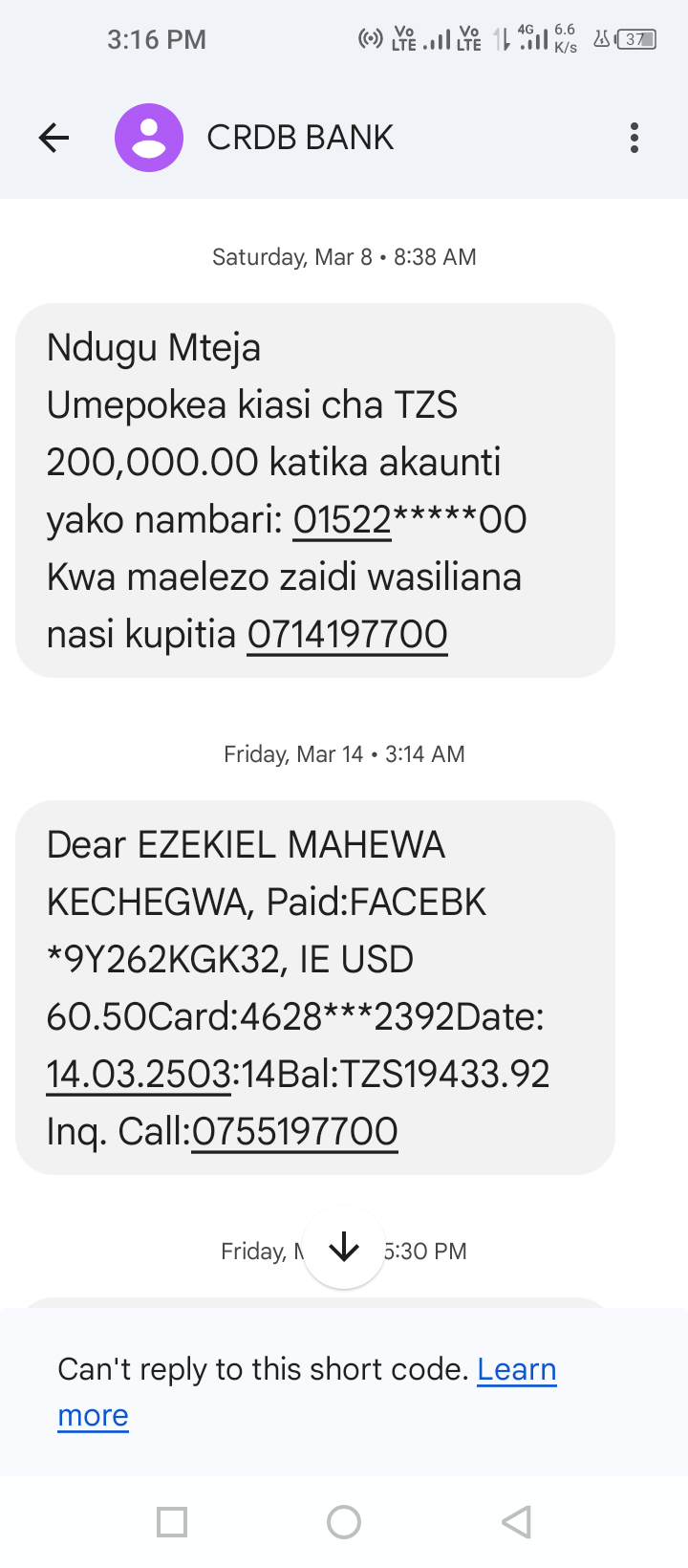
Task: Call the inquiry number 0755197700
Action: [x=294, y=1132]
